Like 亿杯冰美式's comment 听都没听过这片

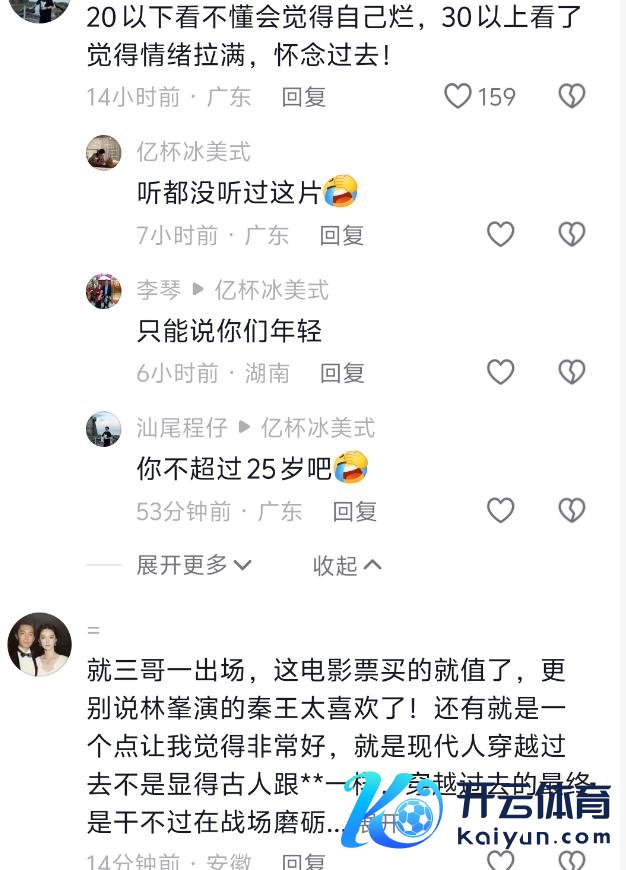pyautogui.click(x=500, y=235)
